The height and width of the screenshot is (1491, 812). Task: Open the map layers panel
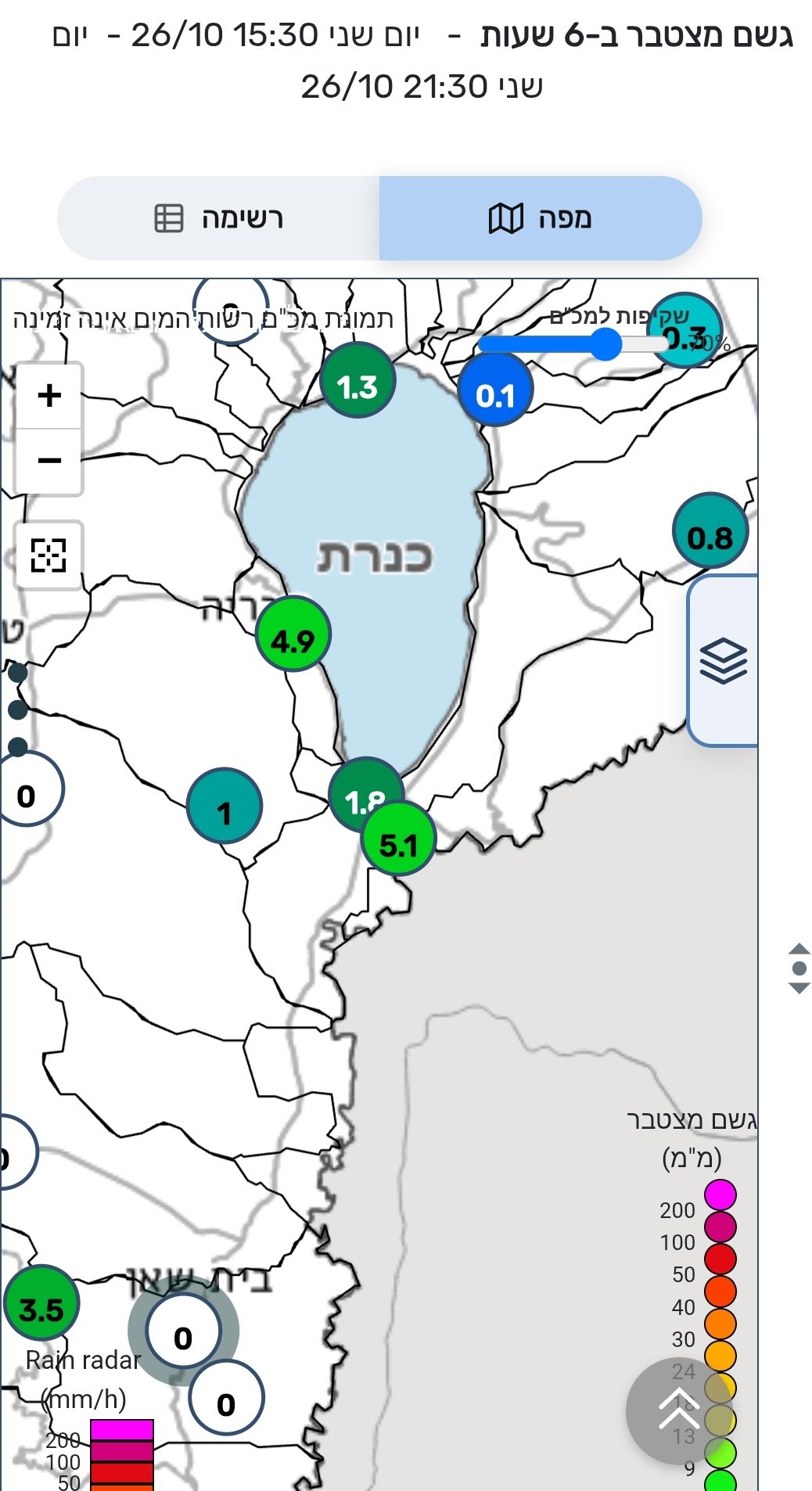click(x=723, y=661)
